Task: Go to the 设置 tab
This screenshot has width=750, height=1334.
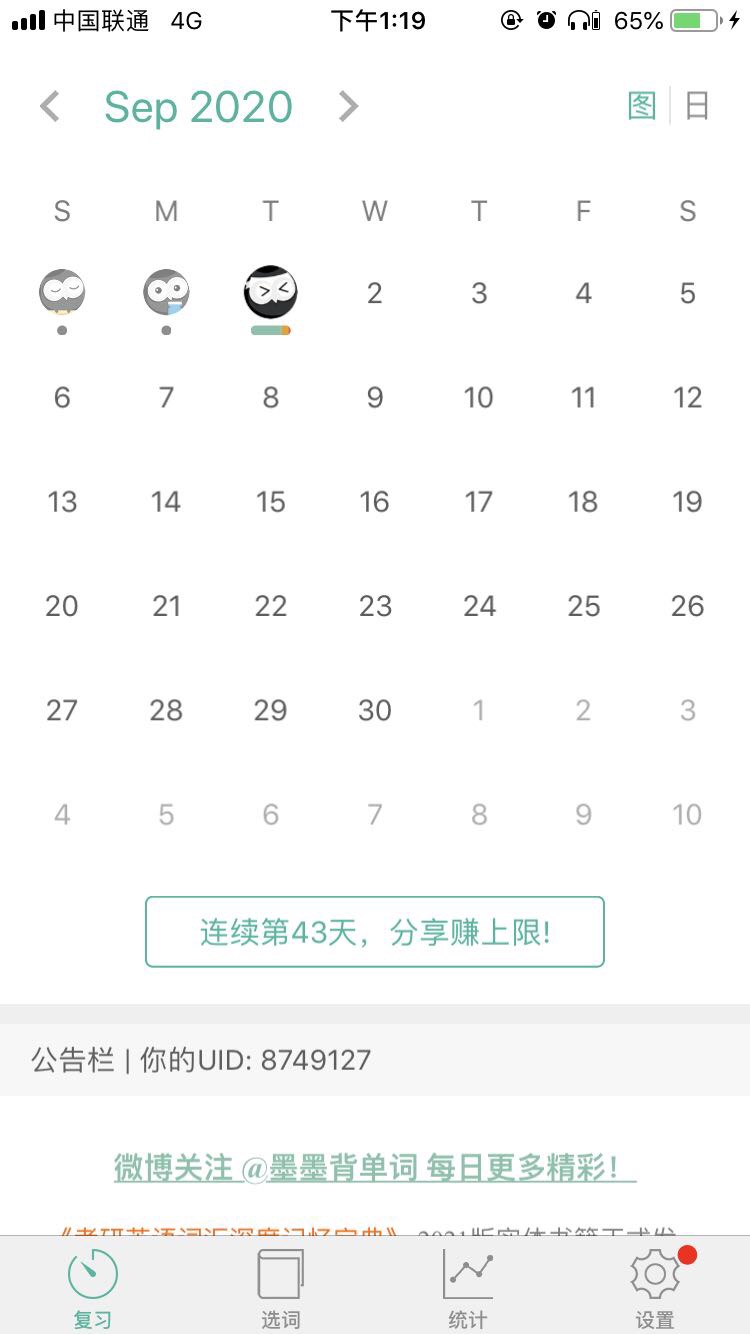Action: pos(655,1289)
